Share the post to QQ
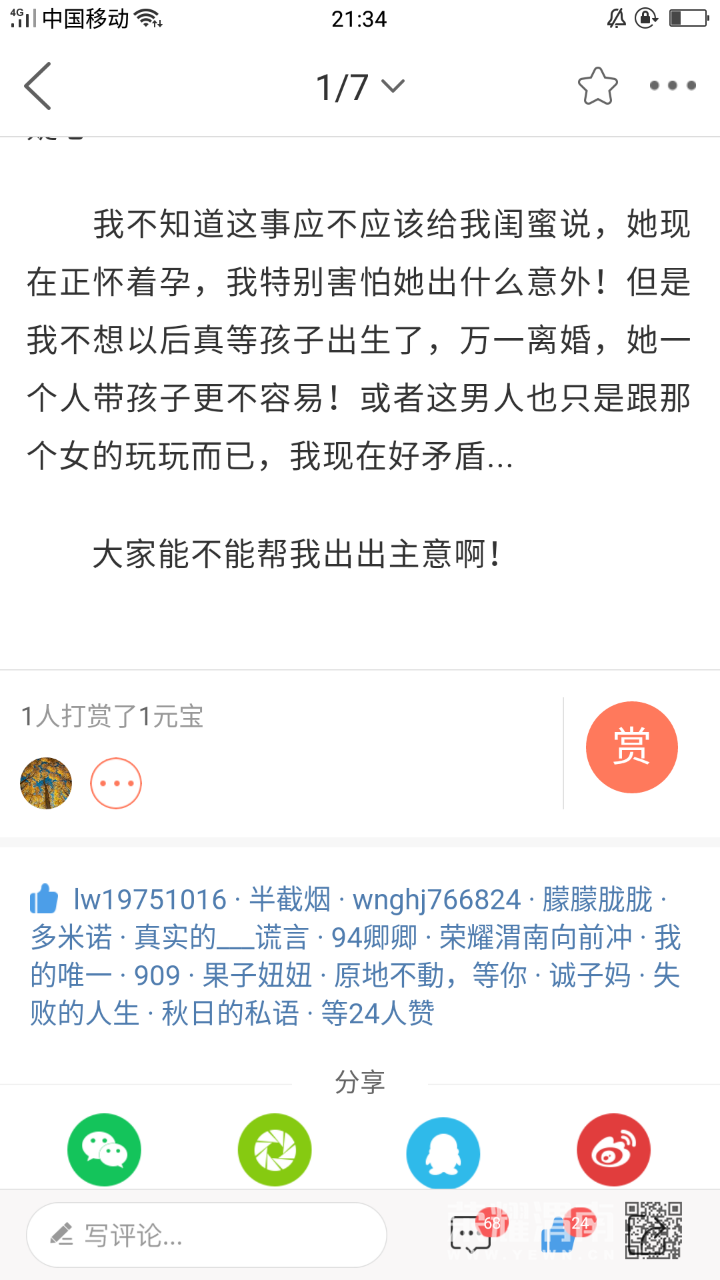 tap(443, 1150)
